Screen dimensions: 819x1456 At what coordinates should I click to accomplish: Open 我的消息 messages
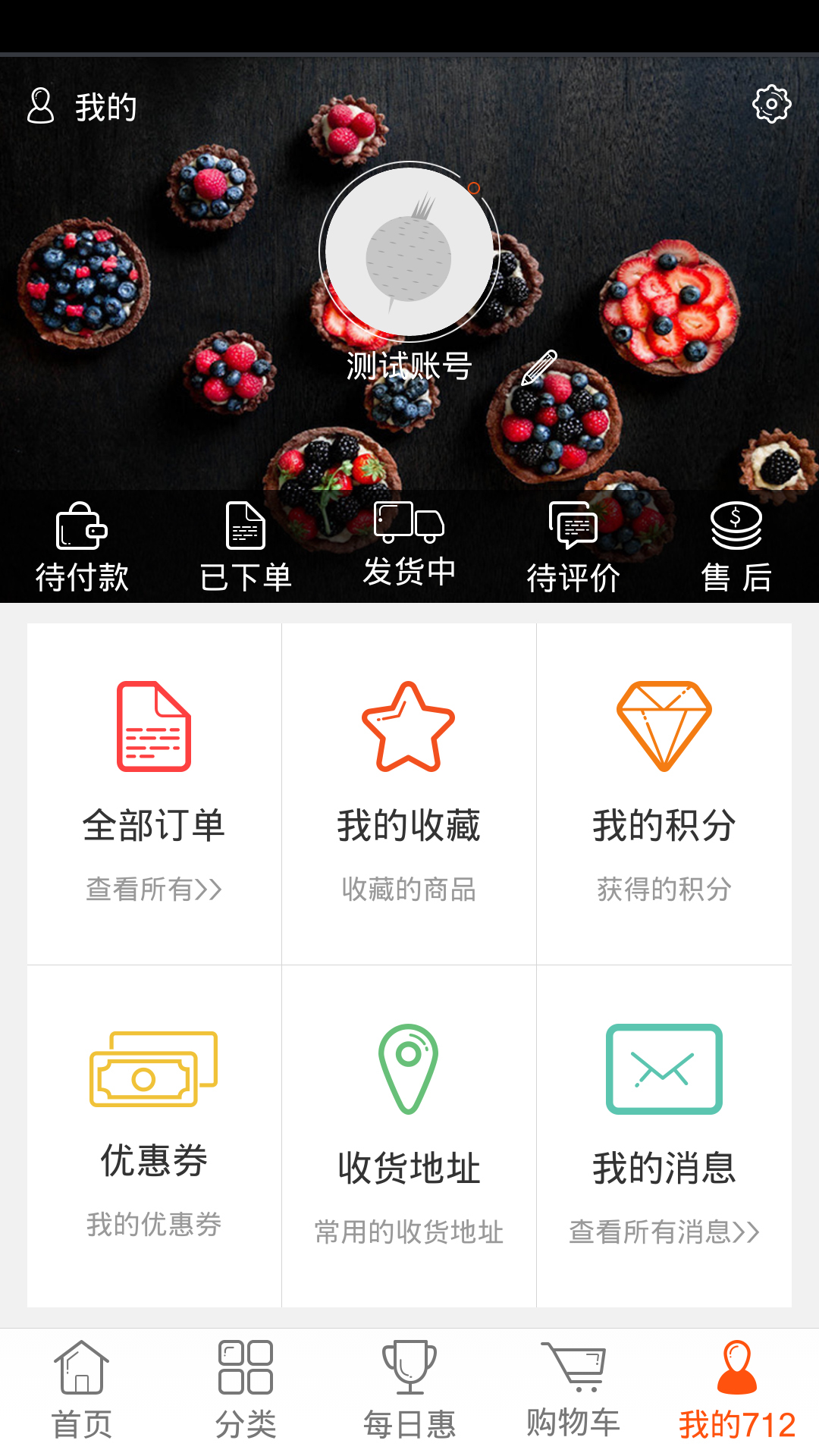click(x=664, y=1135)
